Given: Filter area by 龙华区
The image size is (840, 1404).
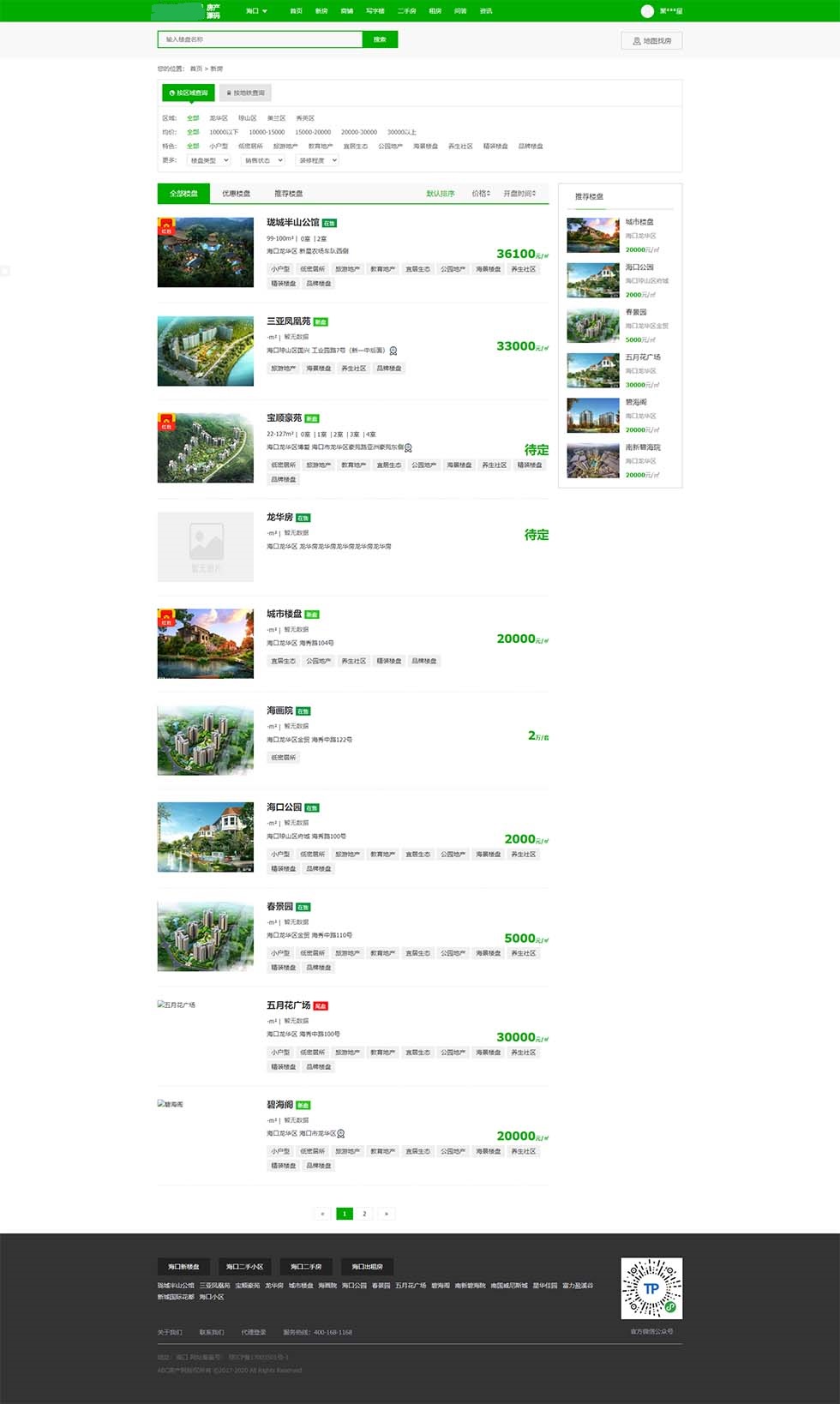Looking at the screenshot, I should (x=219, y=118).
